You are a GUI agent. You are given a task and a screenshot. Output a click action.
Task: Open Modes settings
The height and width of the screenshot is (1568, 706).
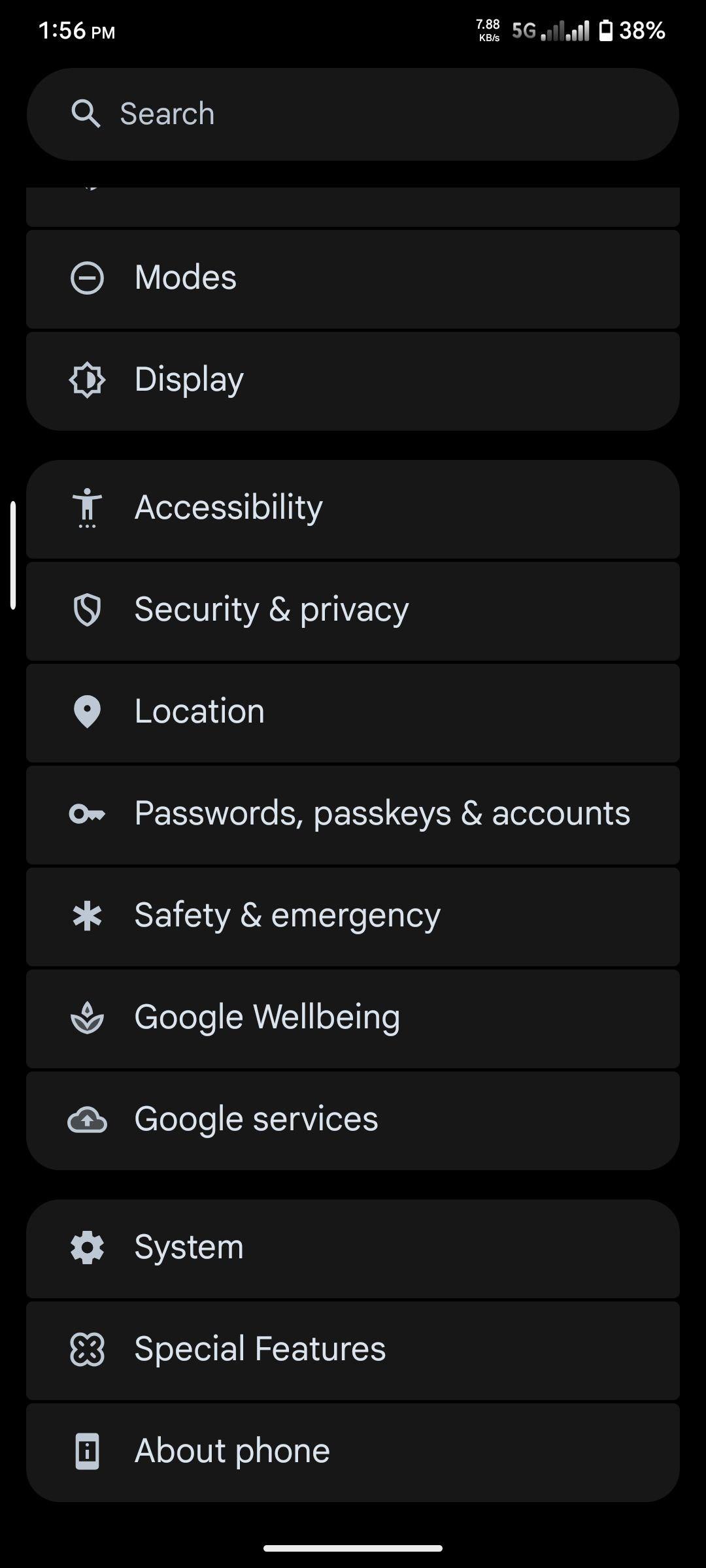click(x=353, y=279)
